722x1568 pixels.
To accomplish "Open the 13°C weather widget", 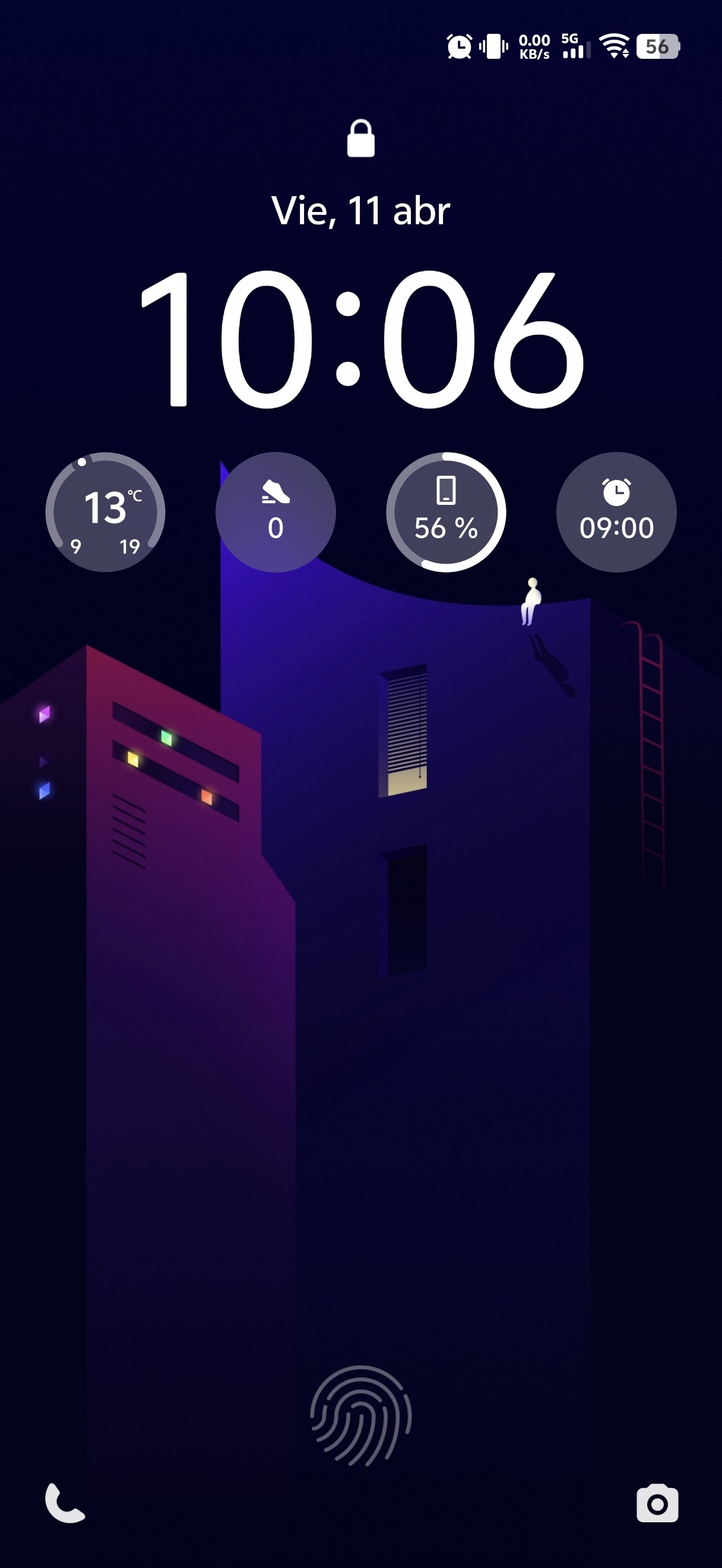I will pos(105,512).
